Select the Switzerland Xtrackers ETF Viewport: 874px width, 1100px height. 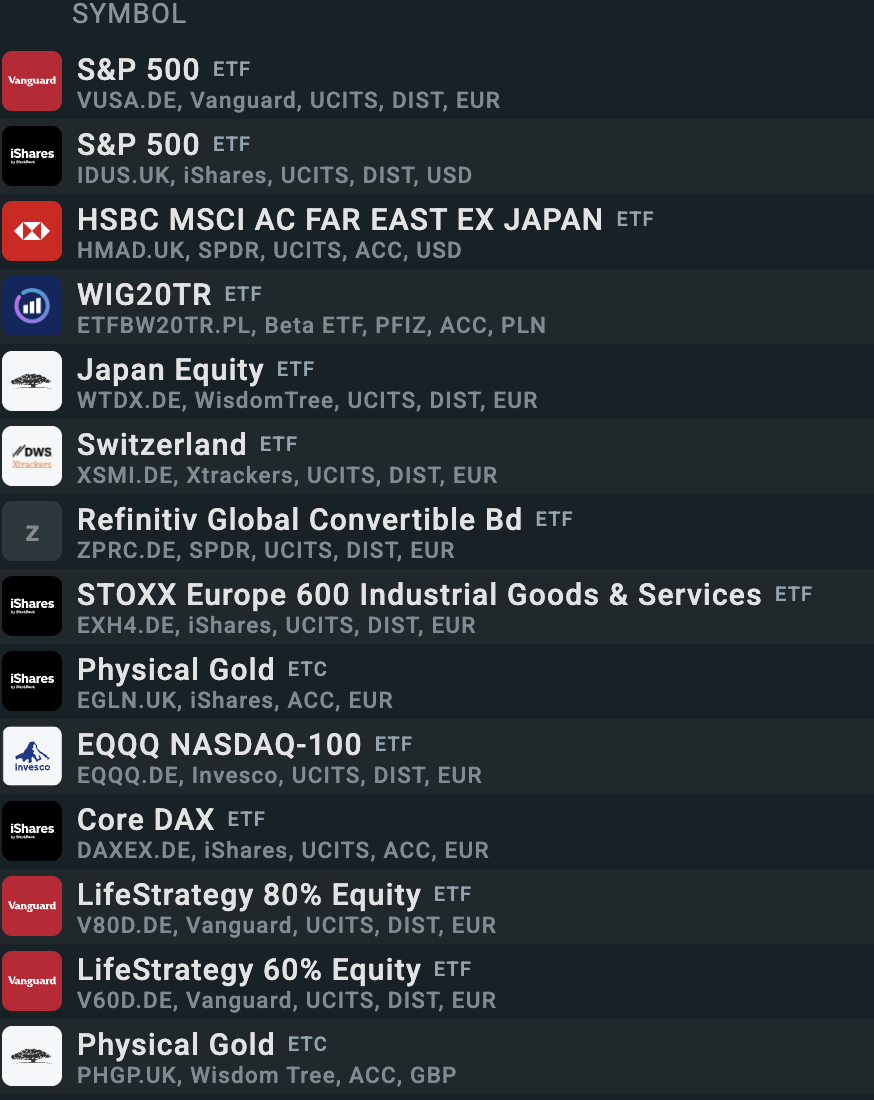[287, 457]
